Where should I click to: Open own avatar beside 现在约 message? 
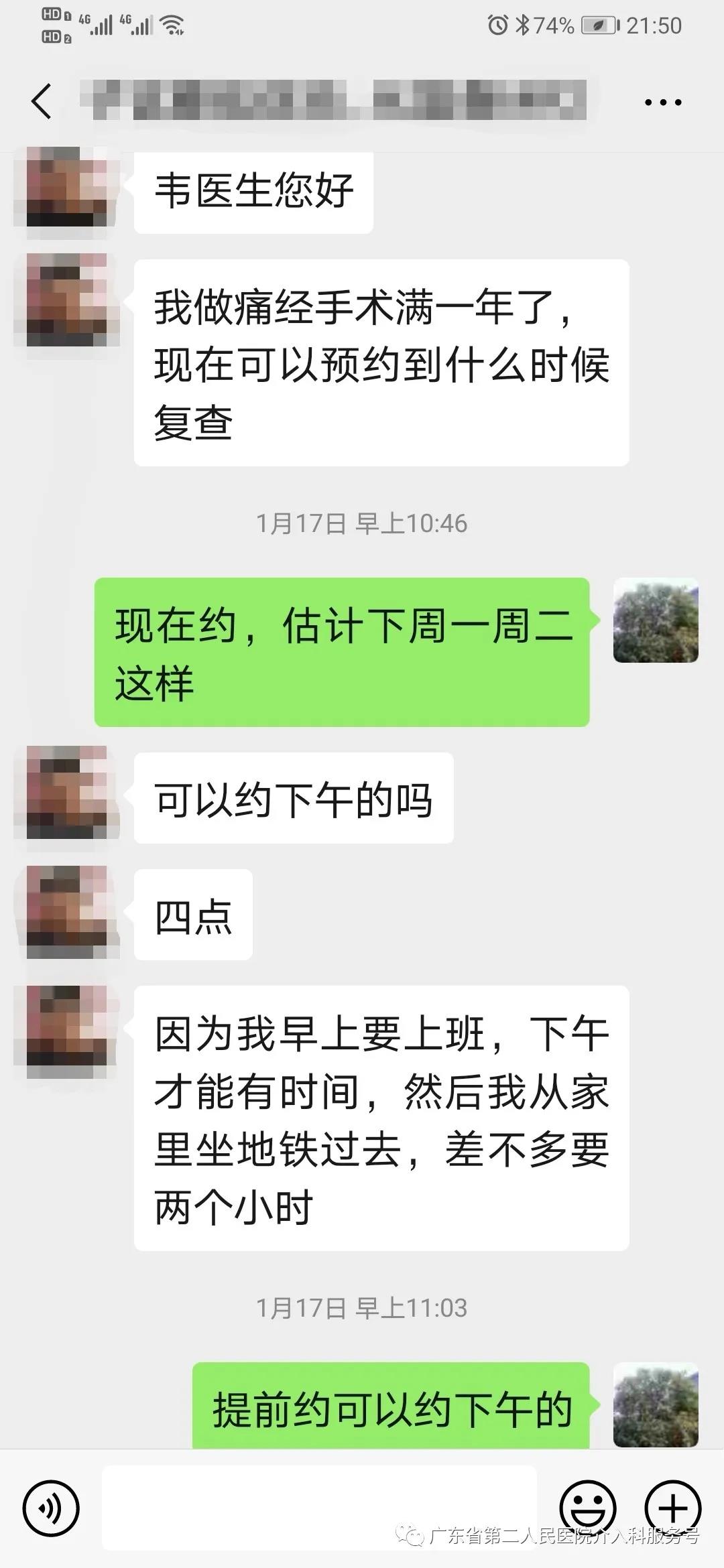[x=656, y=620]
